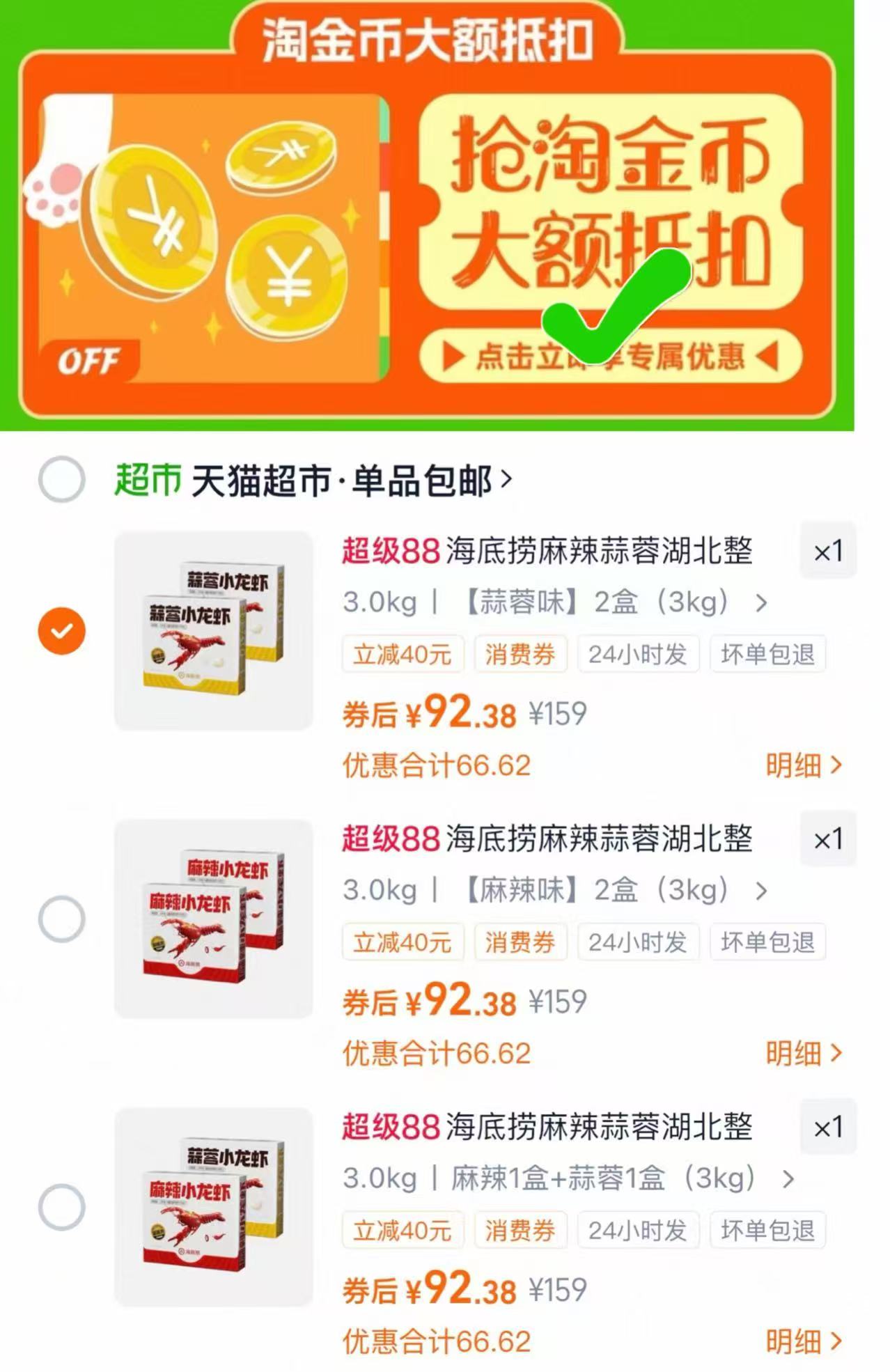890x1372 pixels.
Task: Click the 消费券 tag on the spicy flavor item
Action: click(x=521, y=942)
